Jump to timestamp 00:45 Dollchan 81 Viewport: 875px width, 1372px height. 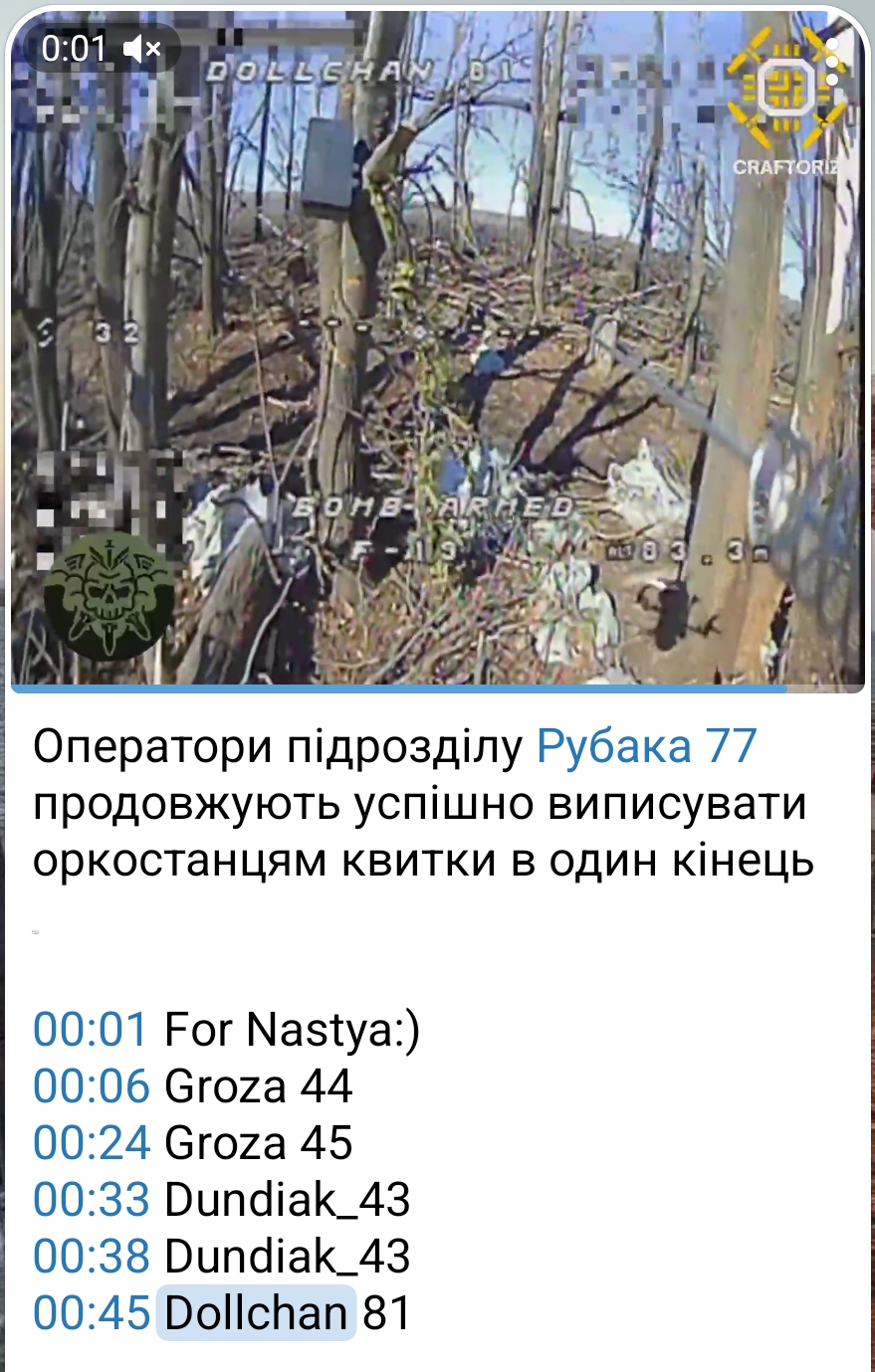click(91, 1312)
